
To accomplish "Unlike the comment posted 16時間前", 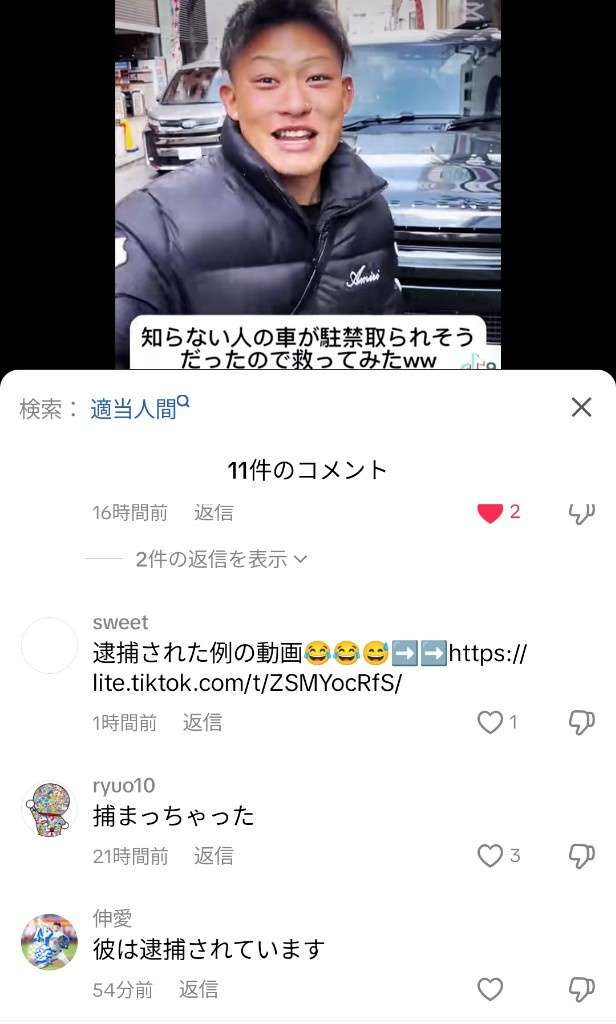I will [x=490, y=513].
